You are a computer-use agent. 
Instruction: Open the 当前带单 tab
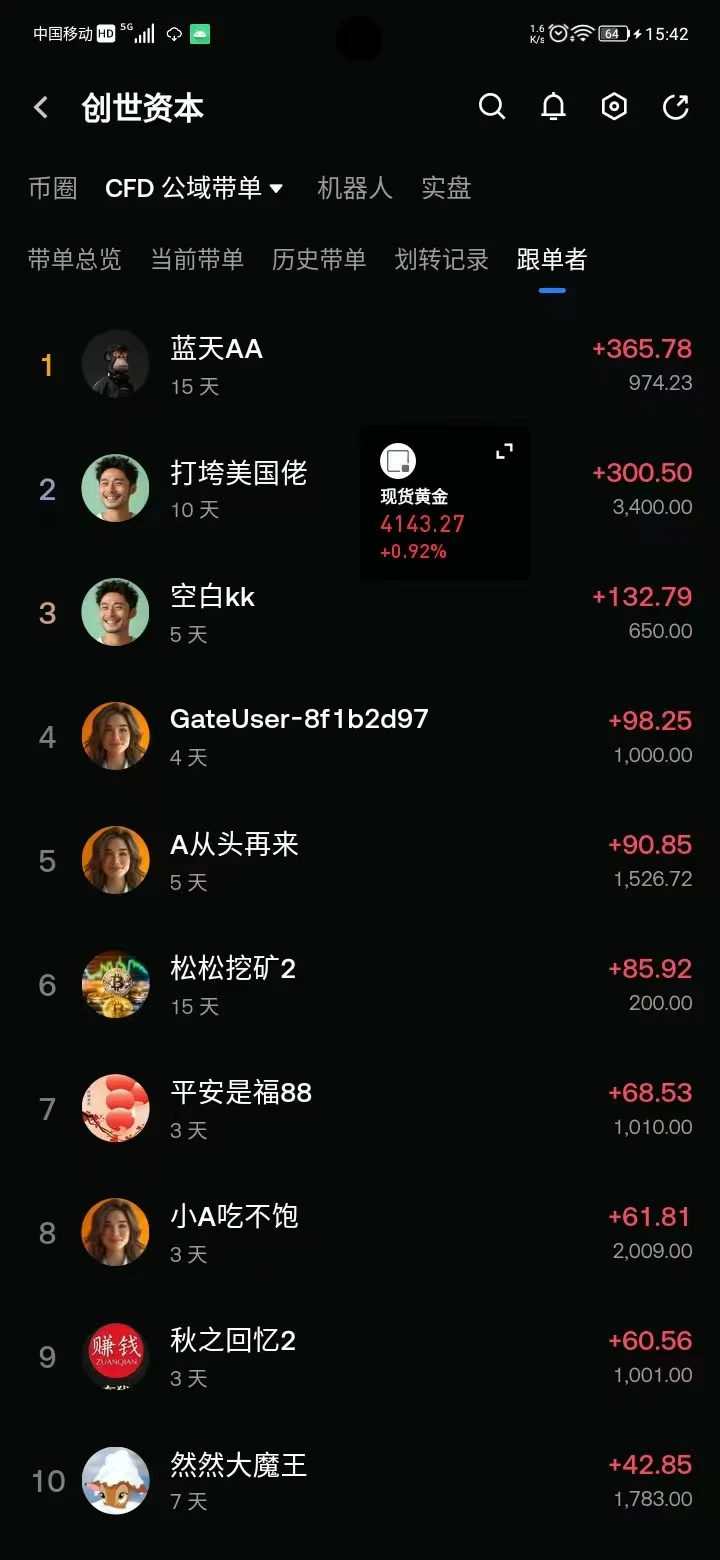(197, 260)
